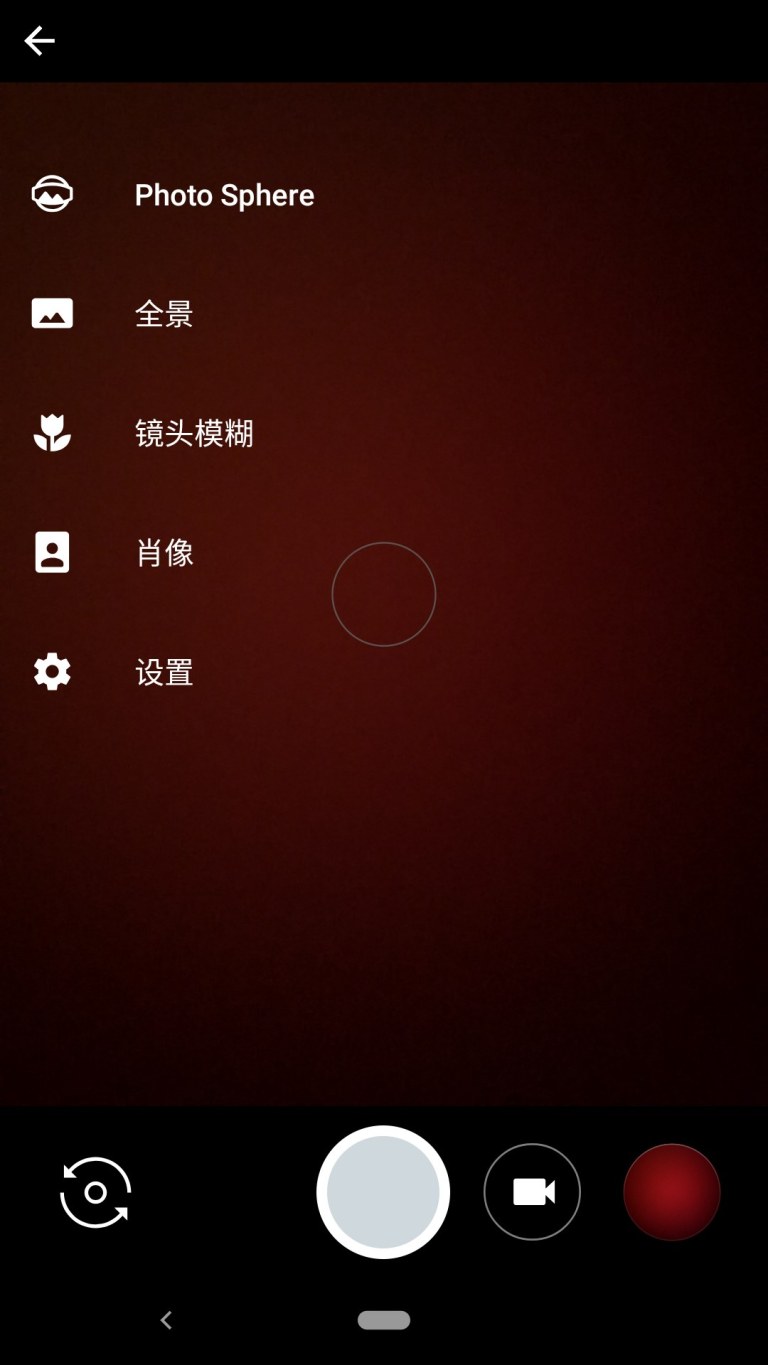Image resolution: width=768 pixels, height=1365 pixels.
Task: Take a photo with the shutter button
Action: click(383, 1192)
